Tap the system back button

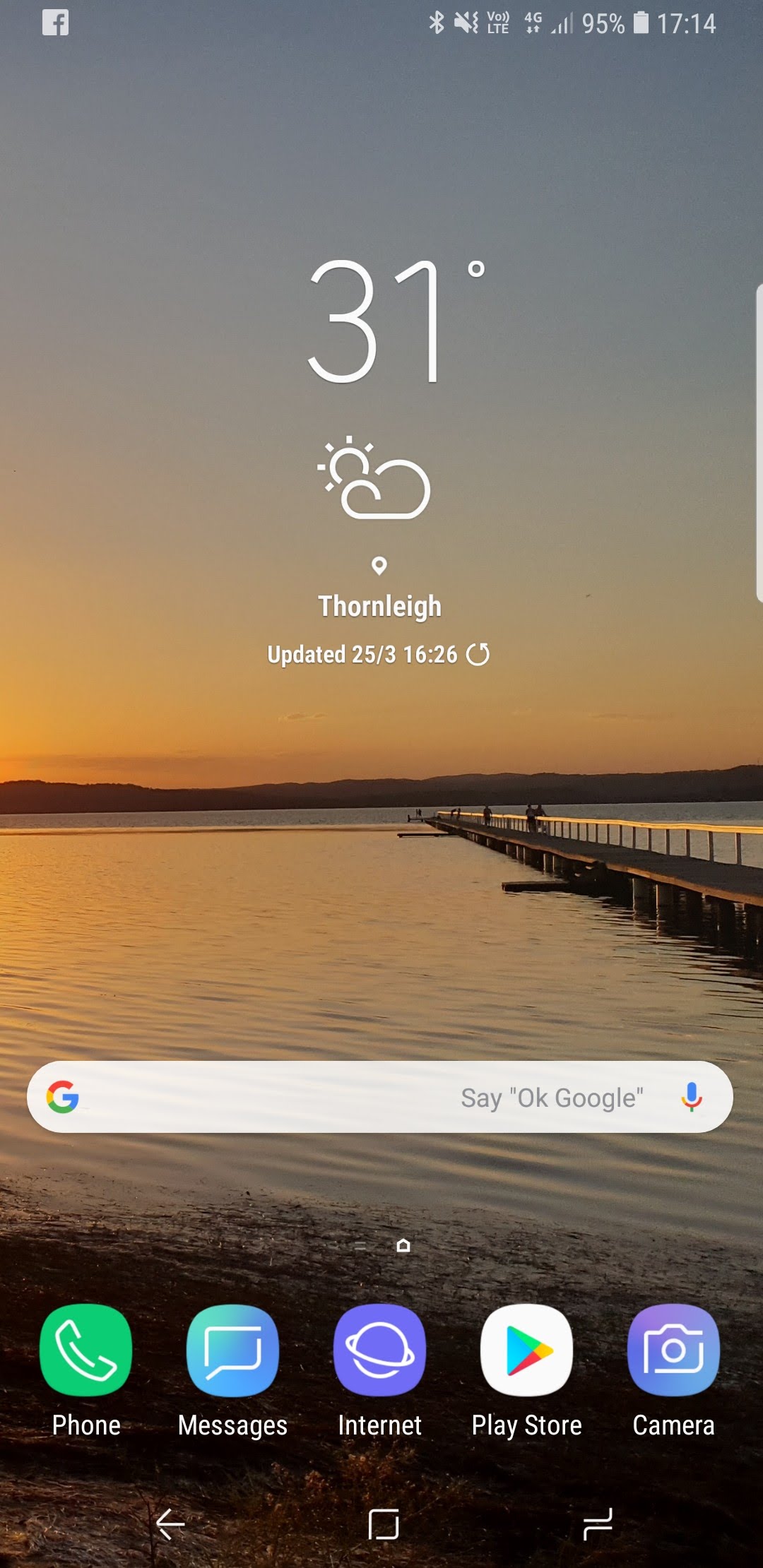pyautogui.click(x=170, y=1524)
